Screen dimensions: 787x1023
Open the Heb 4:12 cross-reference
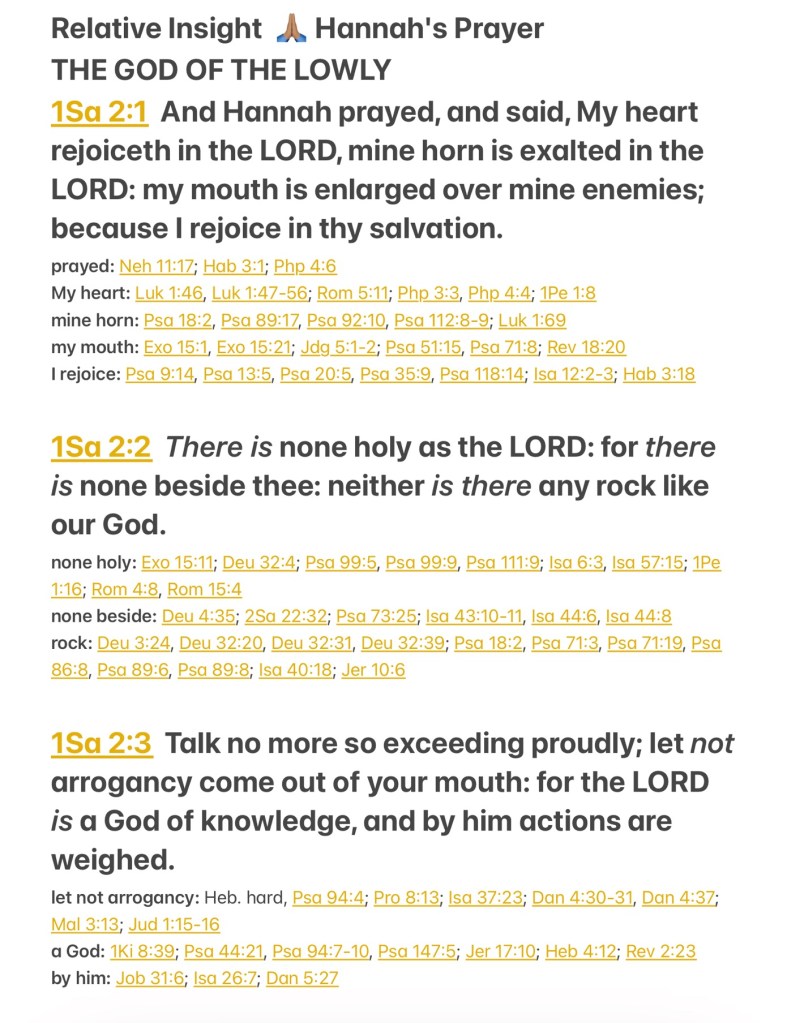coord(582,951)
